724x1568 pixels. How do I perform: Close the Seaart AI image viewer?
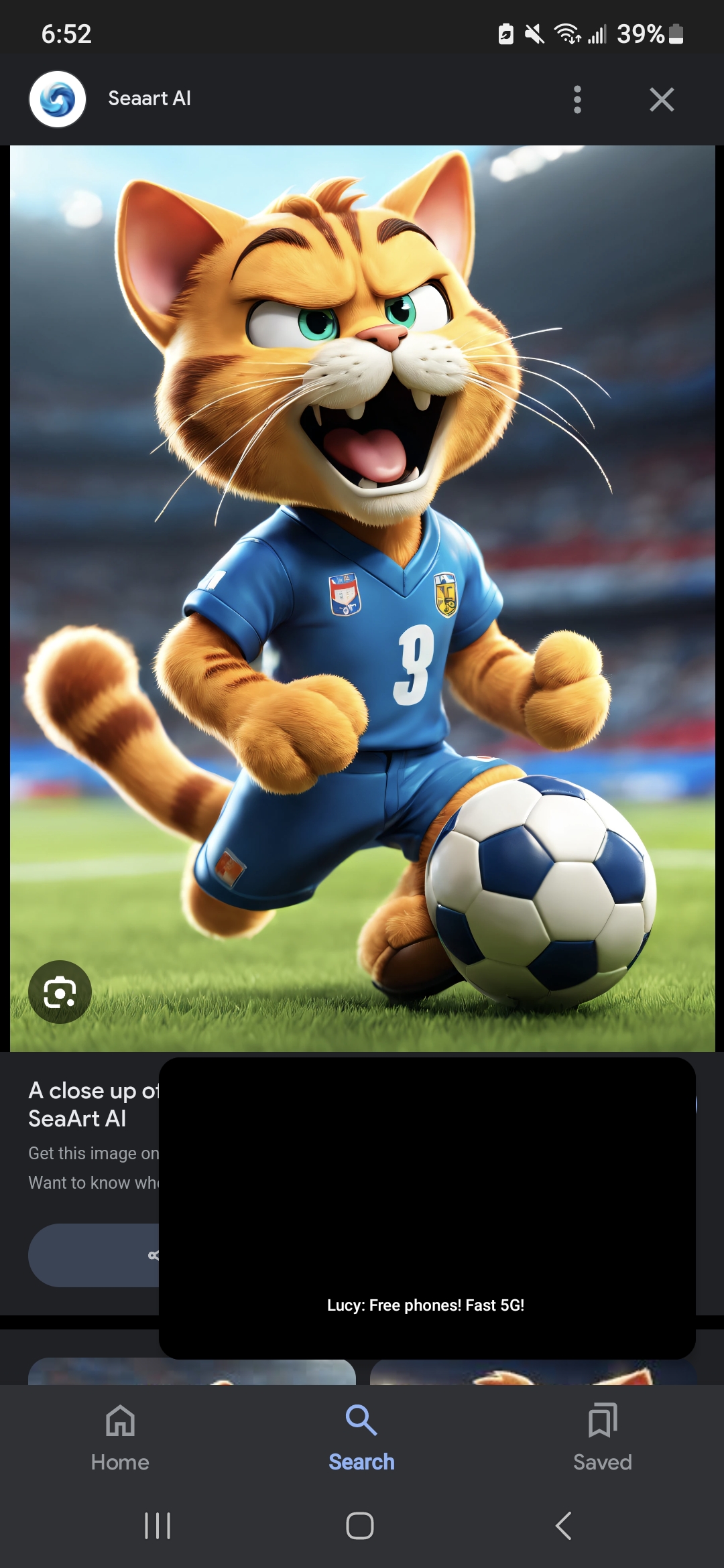click(x=661, y=100)
